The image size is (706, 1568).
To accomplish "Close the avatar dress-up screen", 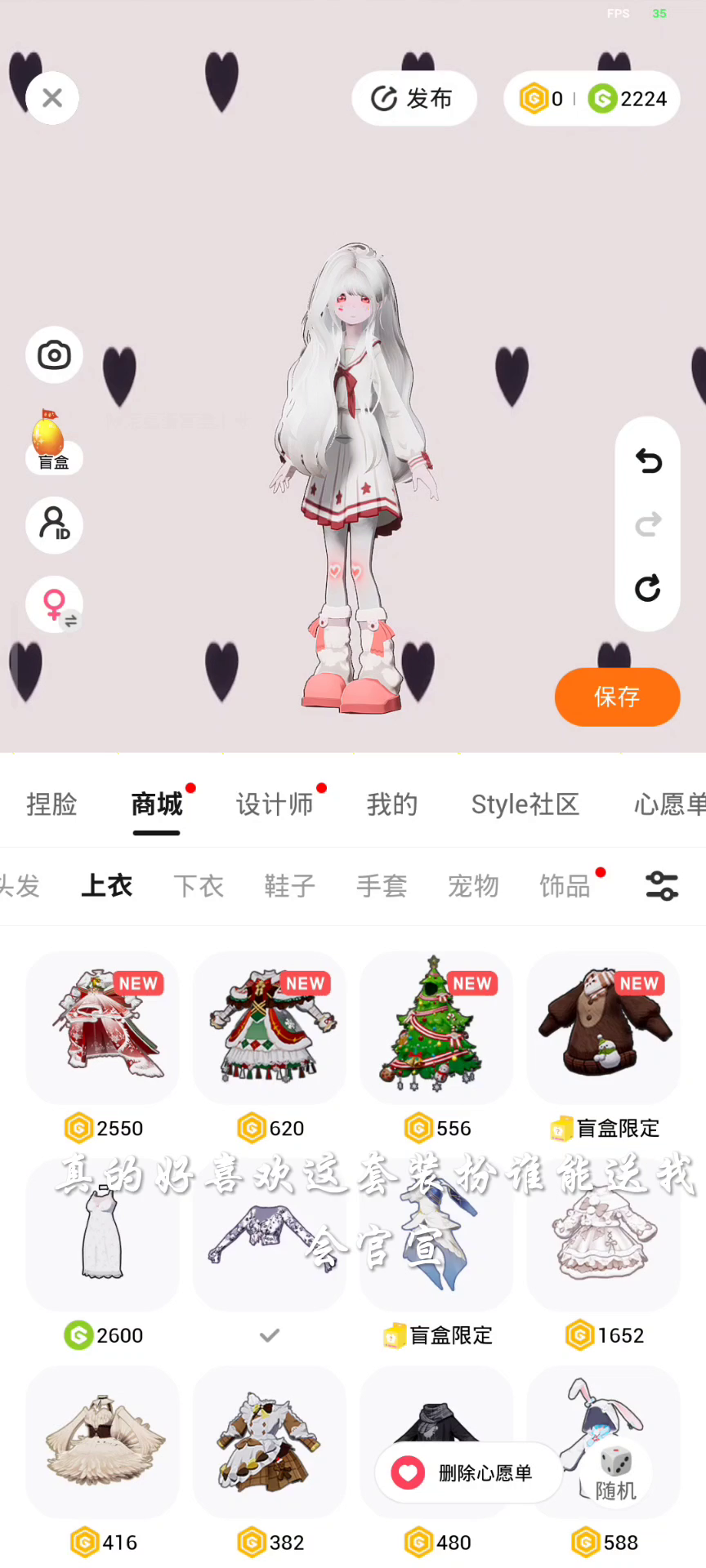I will (52, 98).
